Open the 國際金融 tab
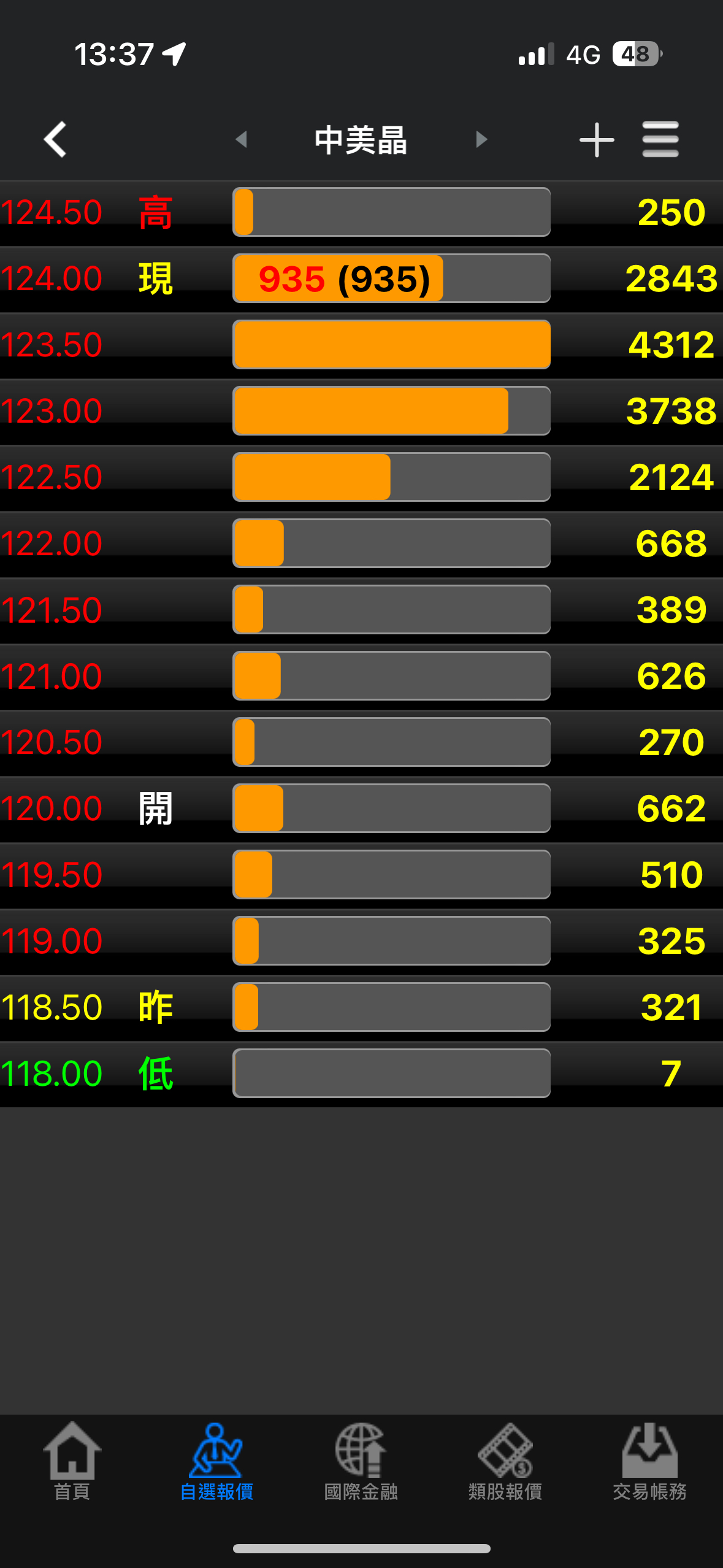Image resolution: width=723 pixels, height=1568 pixels. click(x=361, y=1461)
